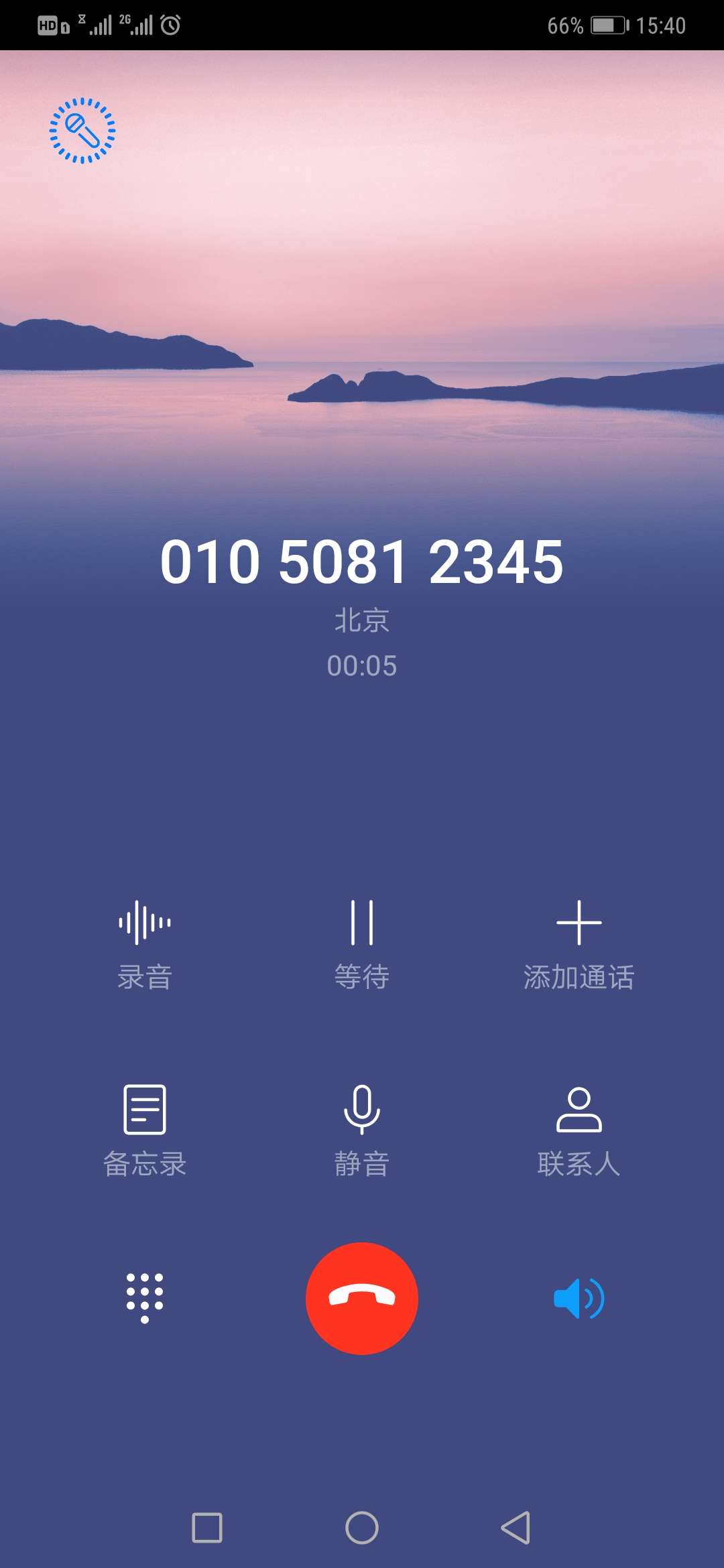Toggle the speakerphone off
The height and width of the screenshot is (1568, 724).
(579, 1299)
